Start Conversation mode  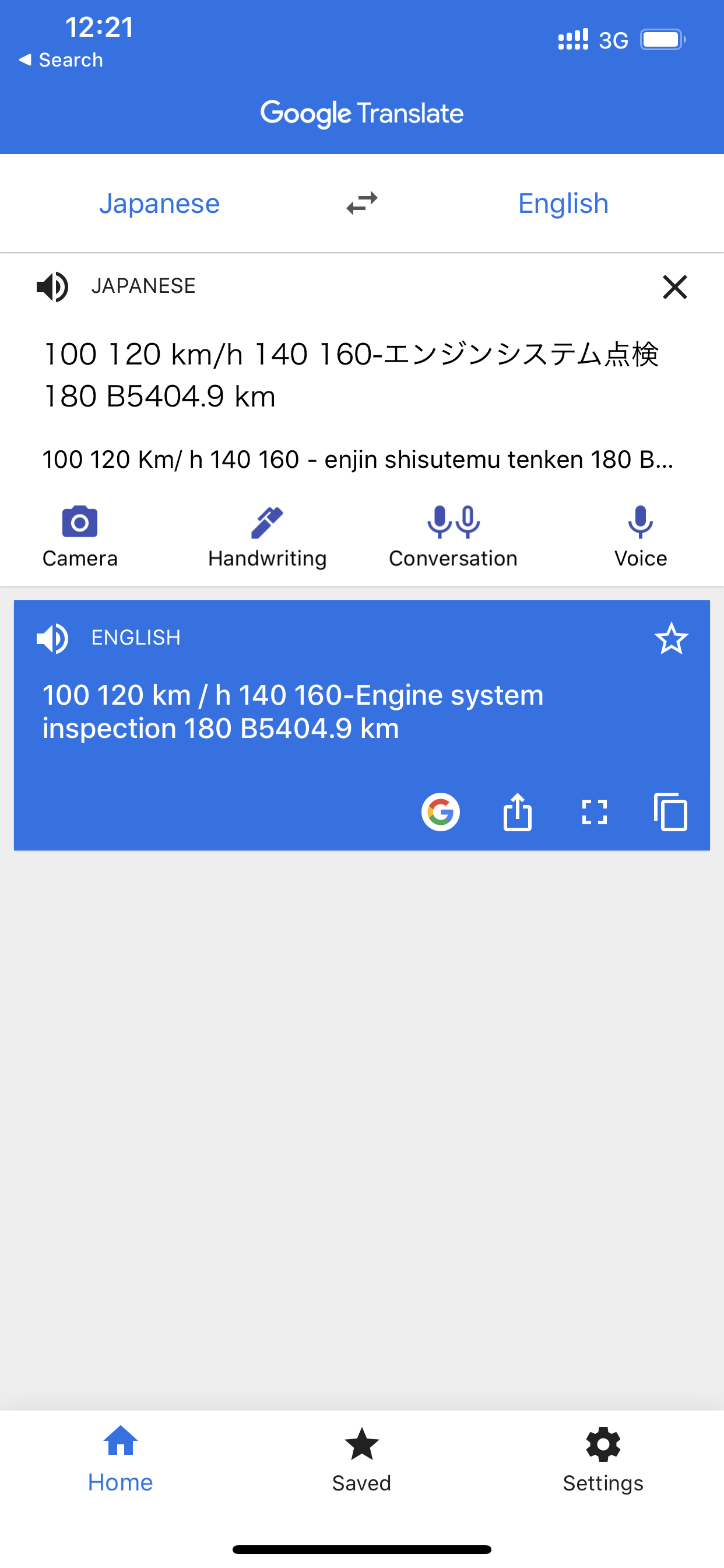coord(454,537)
